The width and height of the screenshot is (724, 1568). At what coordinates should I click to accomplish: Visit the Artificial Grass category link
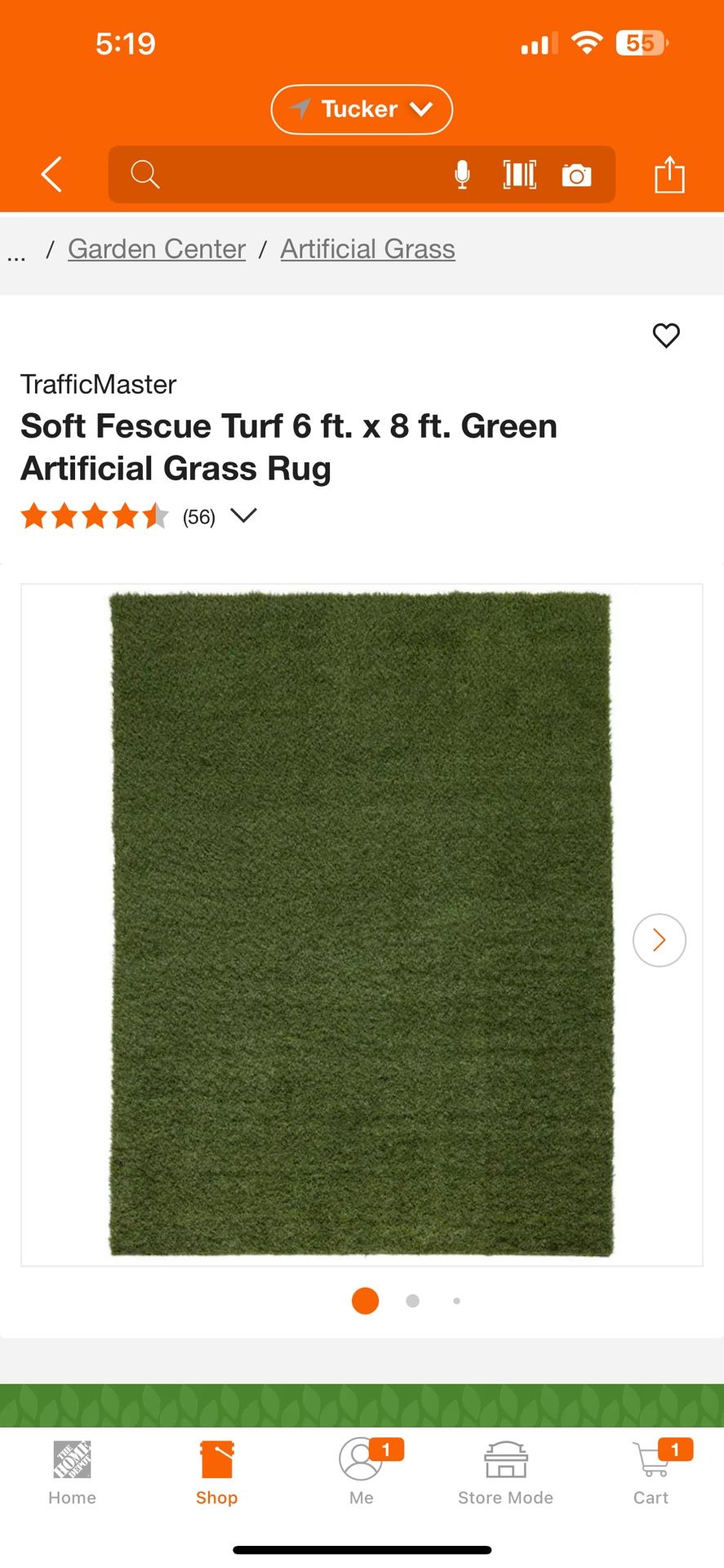tap(367, 248)
